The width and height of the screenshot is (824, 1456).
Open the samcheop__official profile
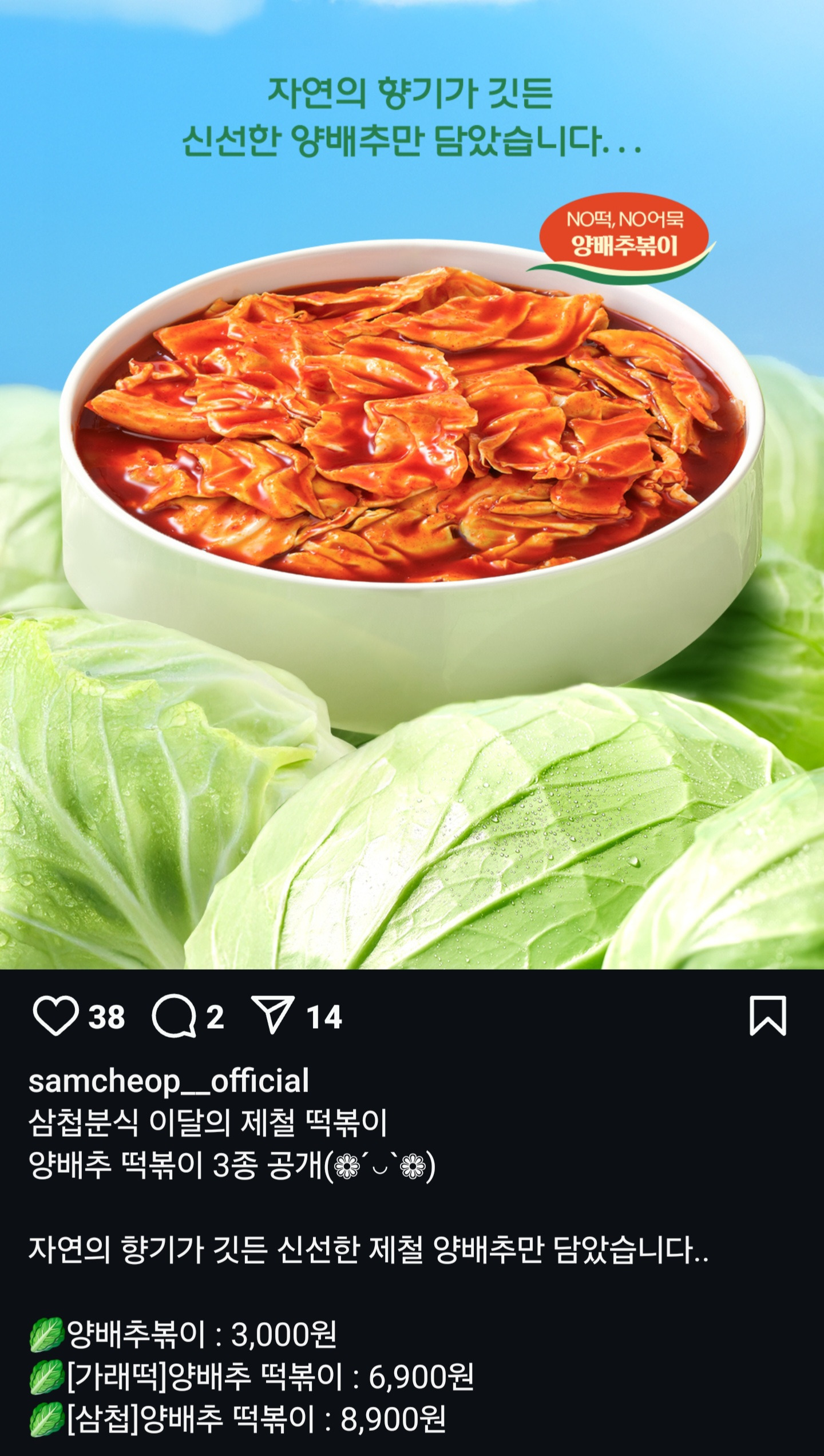169,1081
